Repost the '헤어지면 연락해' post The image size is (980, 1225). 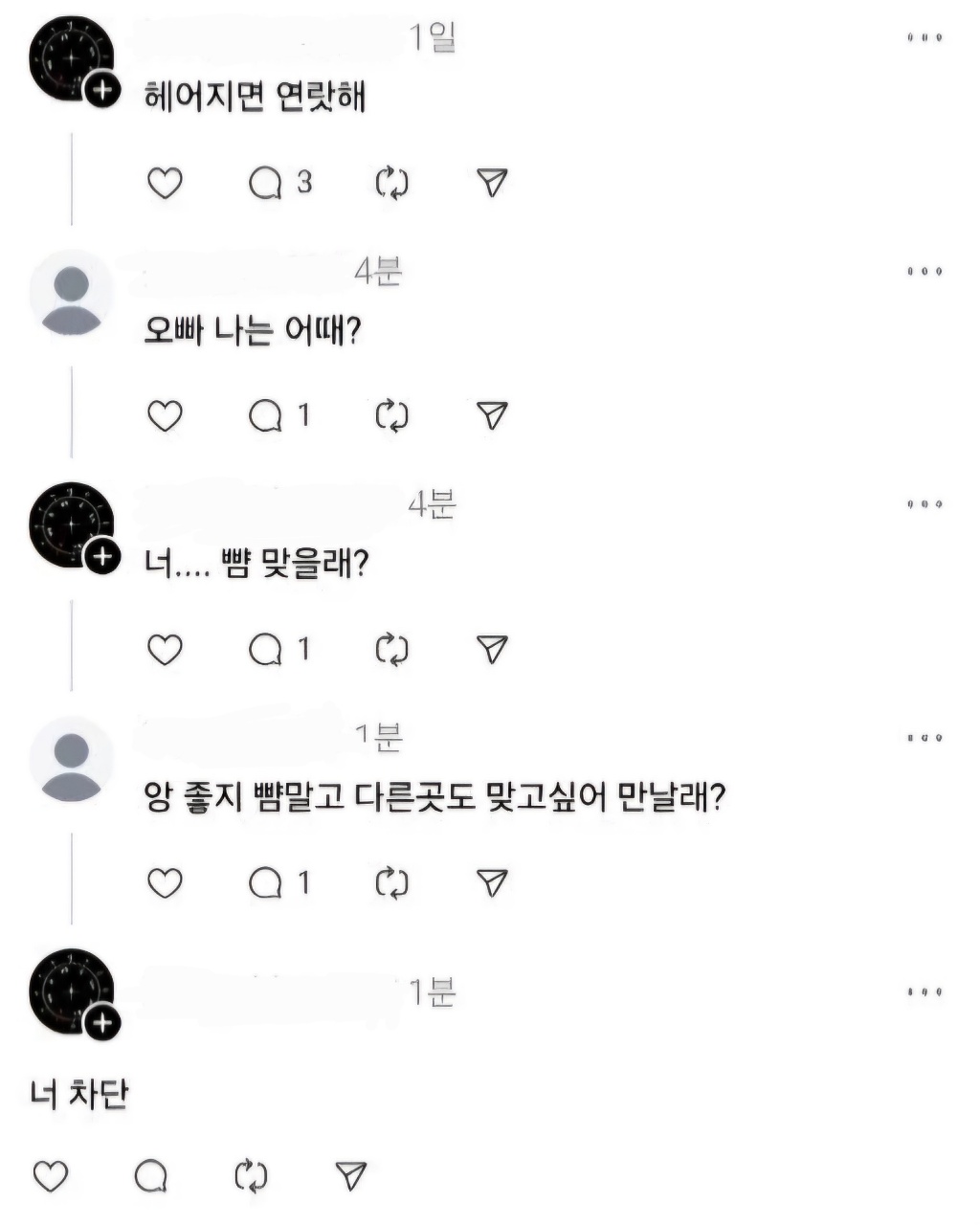click(391, 183)
